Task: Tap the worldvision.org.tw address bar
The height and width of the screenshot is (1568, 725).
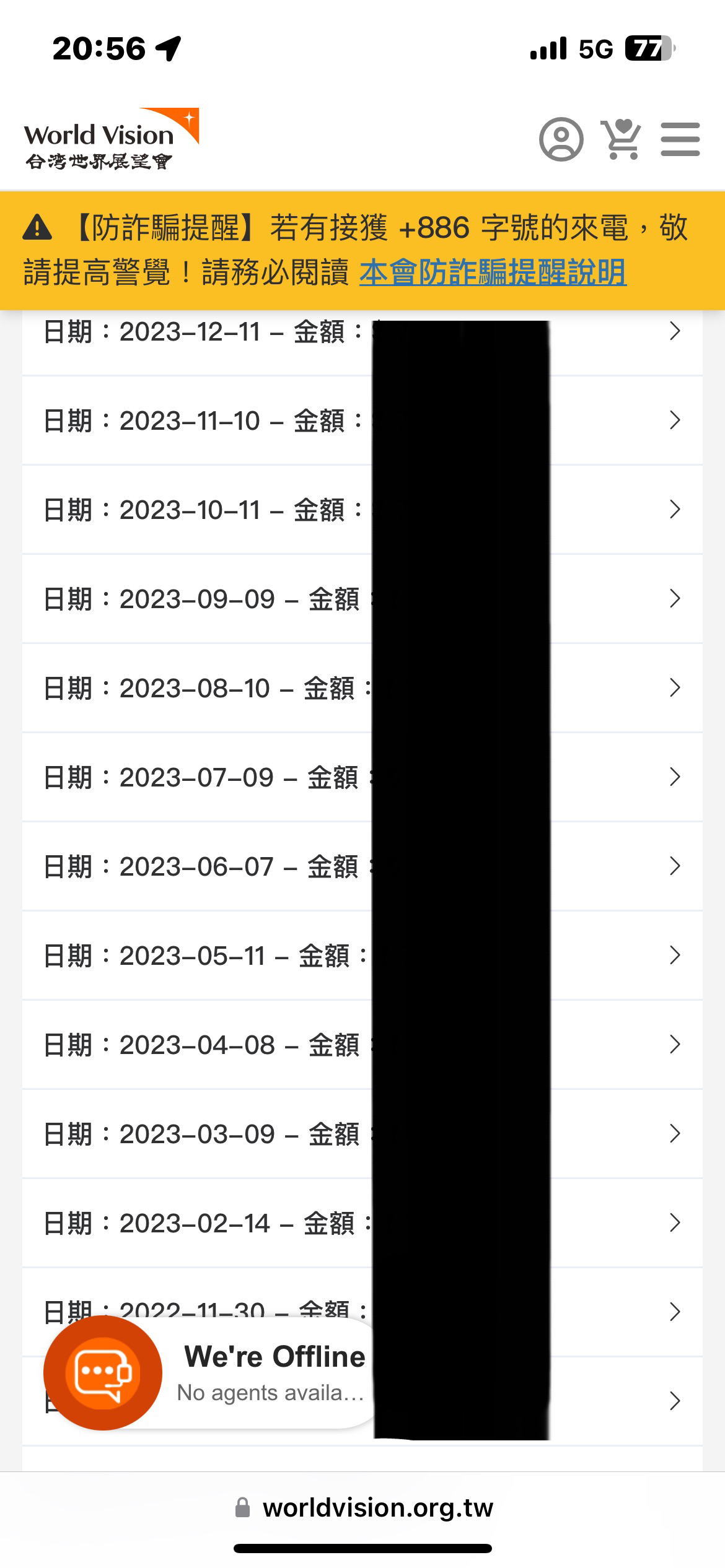Action: pyautogui.click(x=364, y=1508)
